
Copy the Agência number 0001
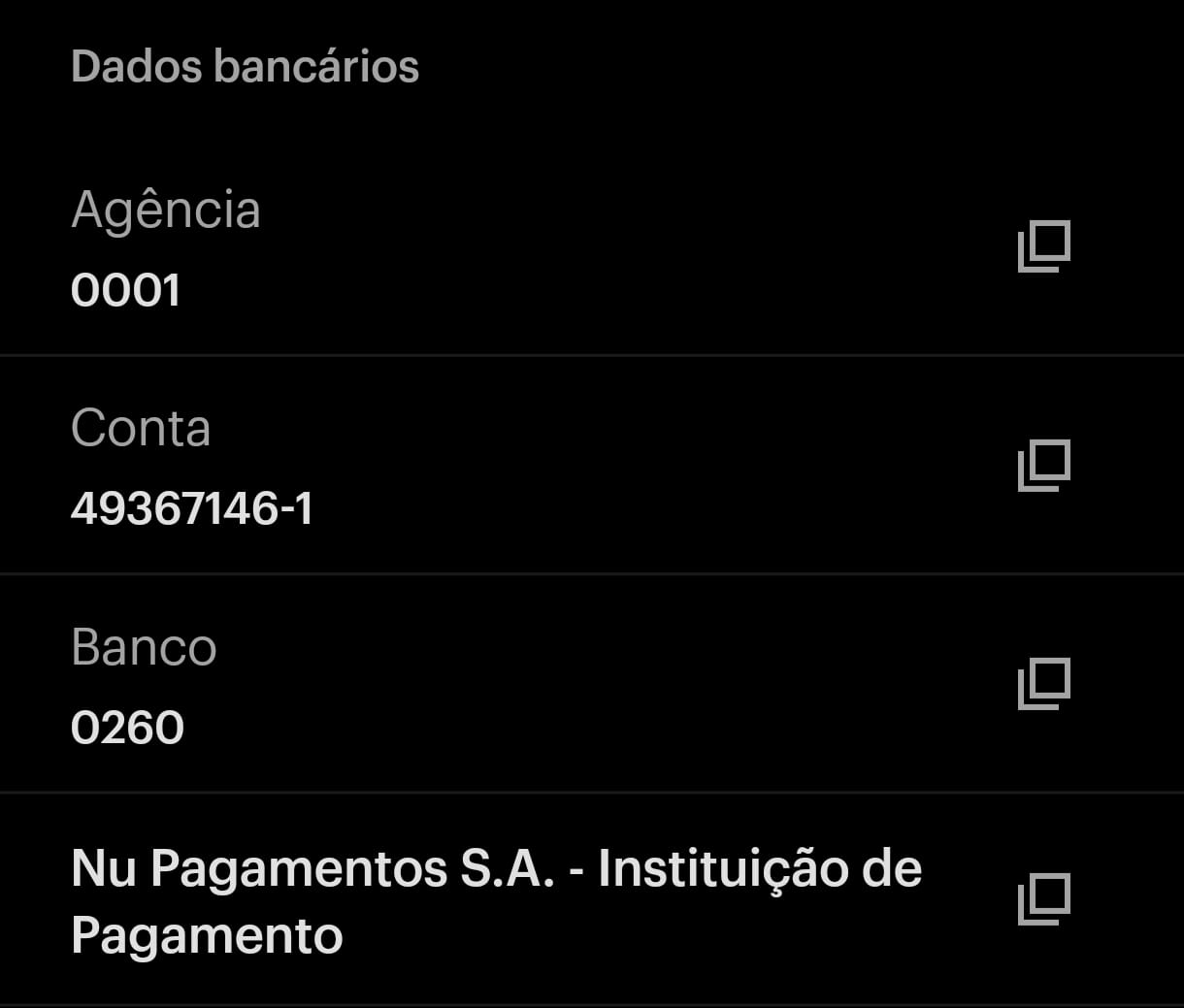coord(1043,246)
